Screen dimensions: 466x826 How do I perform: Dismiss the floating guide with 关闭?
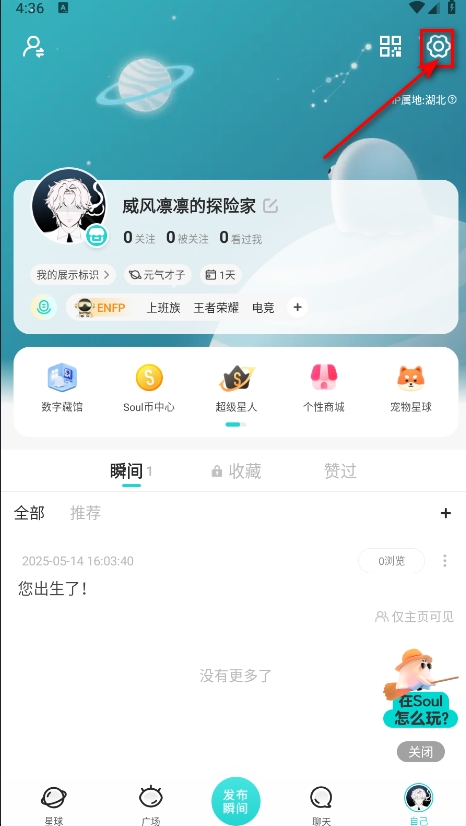tap(421, 752)
